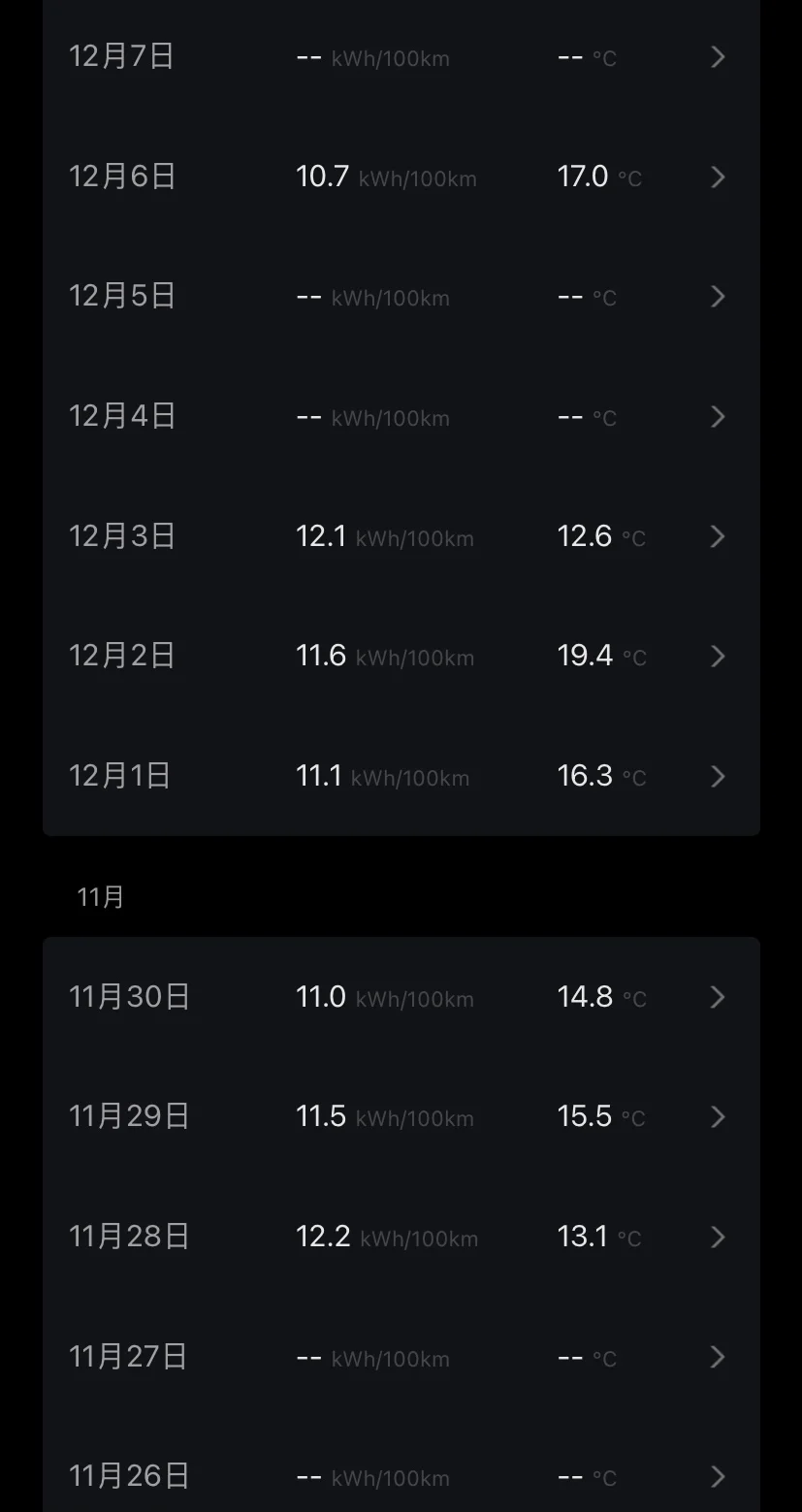Open the 12月5日 row
This screenshot has height=1512, width=802.
point(401,296)
